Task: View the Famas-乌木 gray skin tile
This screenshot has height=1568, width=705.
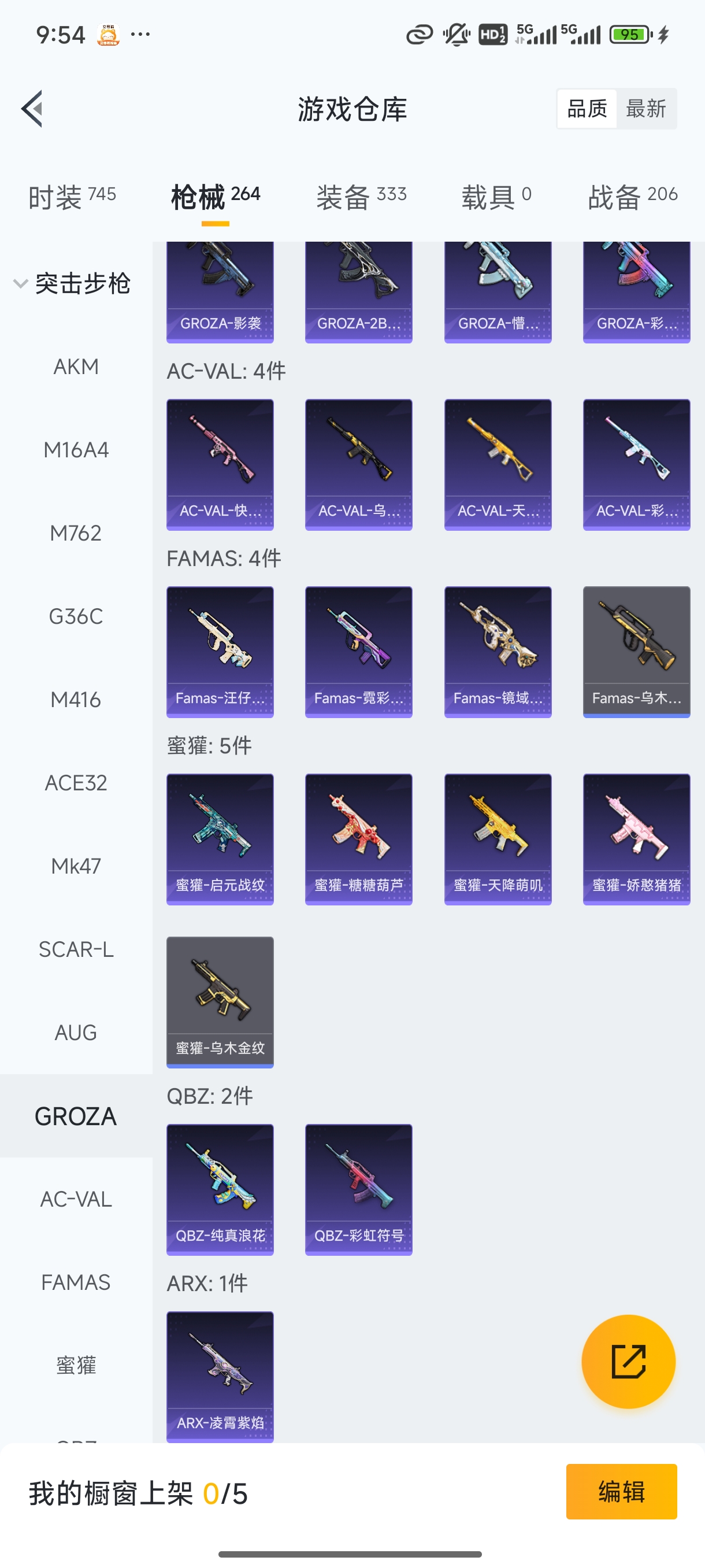Action: click(x=636, y=652)
